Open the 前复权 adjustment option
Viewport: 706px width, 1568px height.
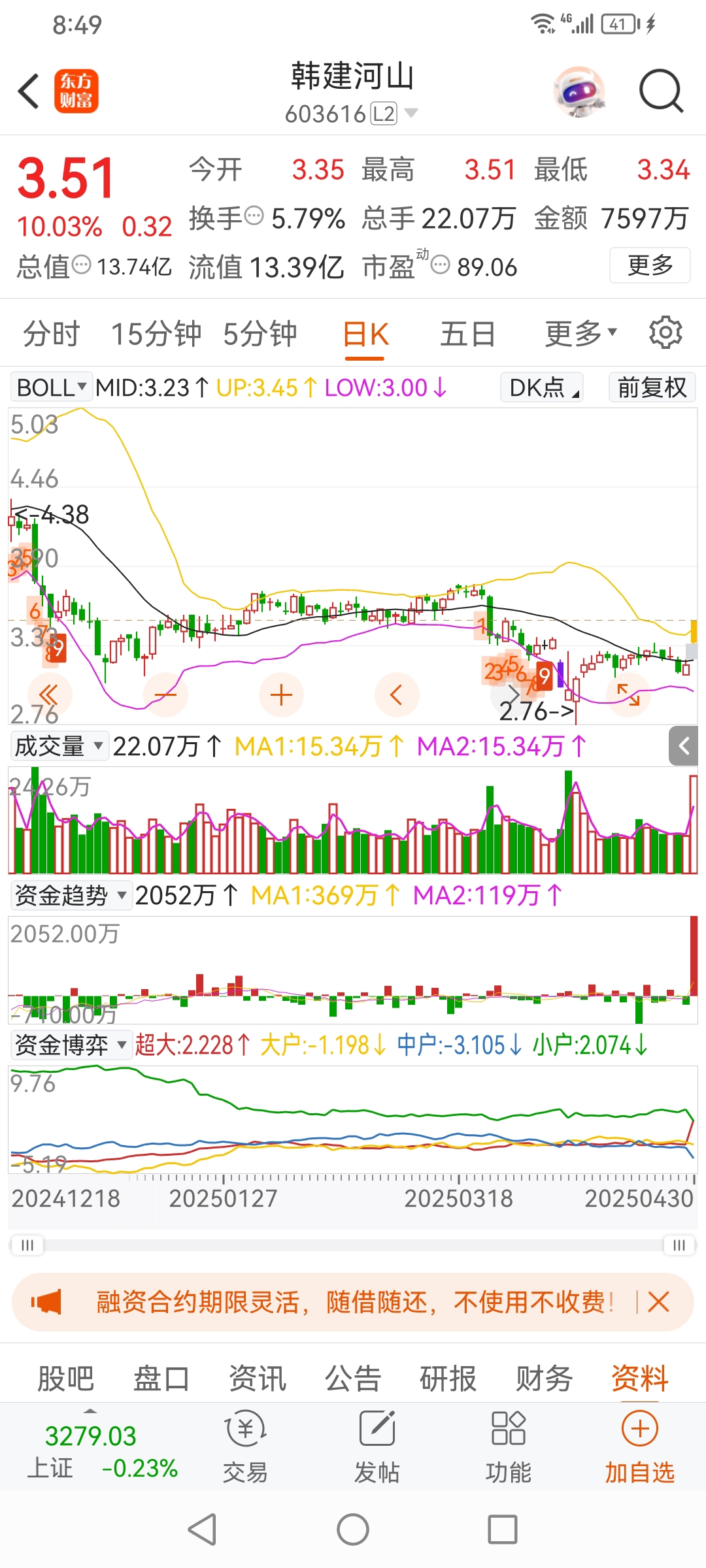point(651,387)
